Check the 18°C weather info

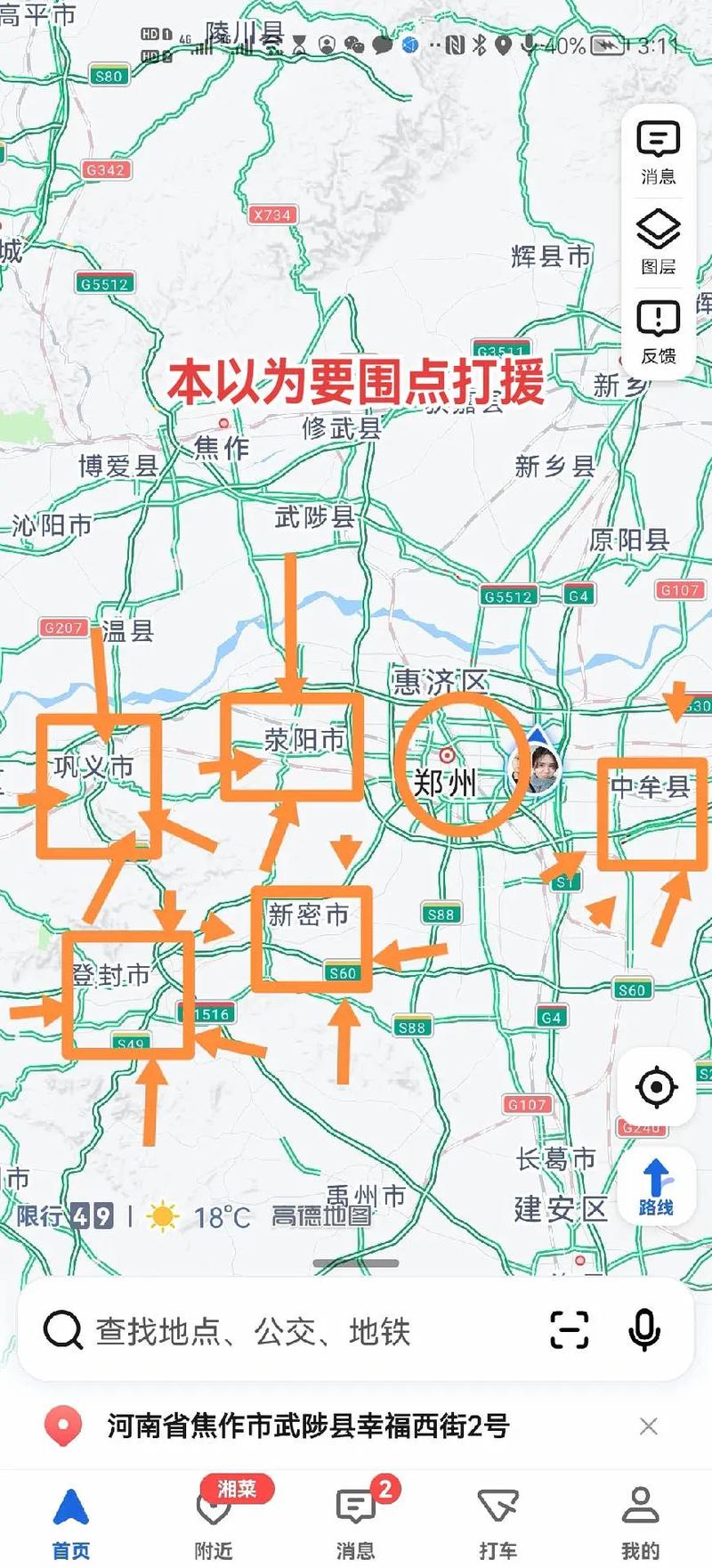(199, 1215)
